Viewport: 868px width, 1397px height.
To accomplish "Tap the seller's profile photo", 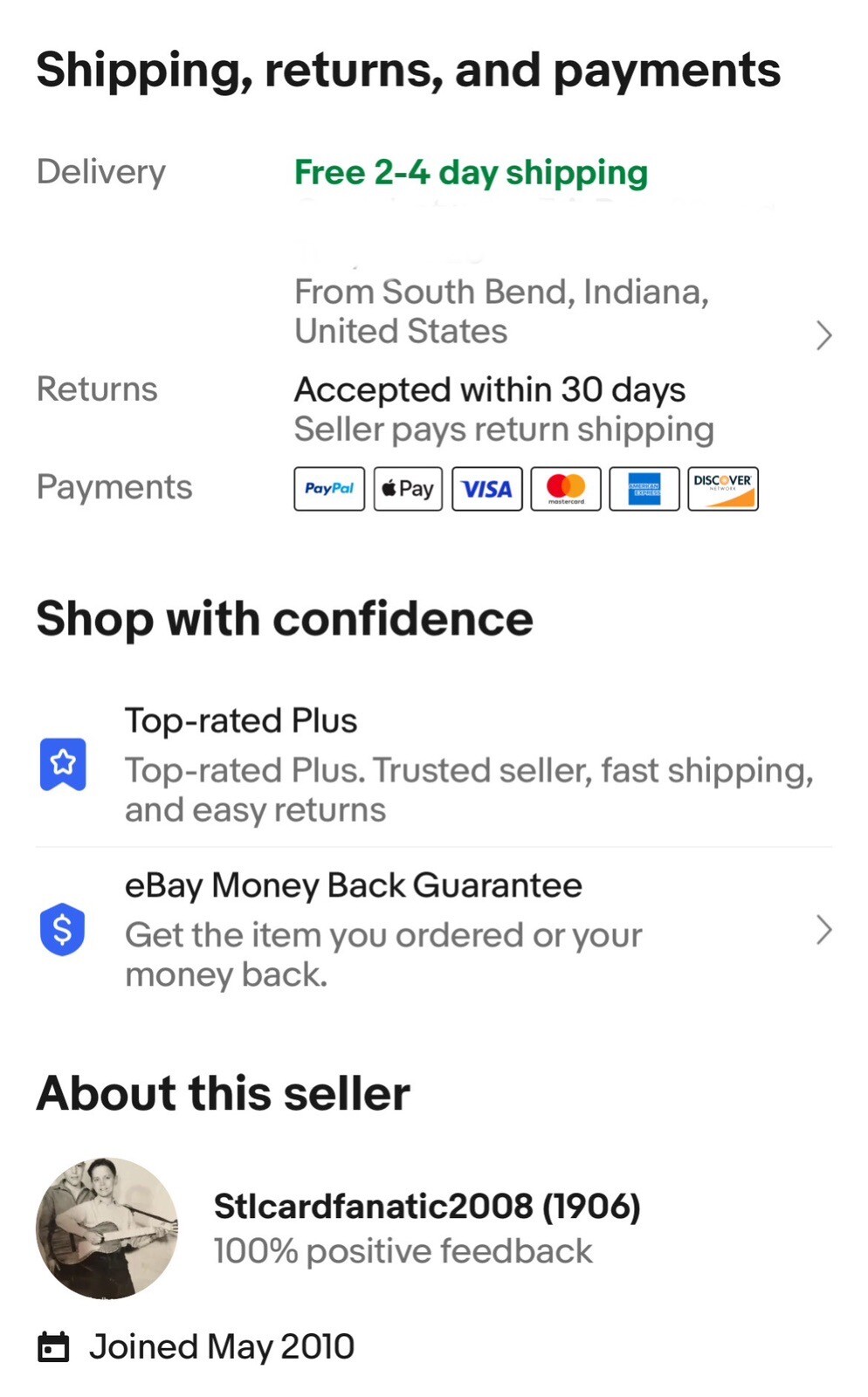I will [107, 1228].
